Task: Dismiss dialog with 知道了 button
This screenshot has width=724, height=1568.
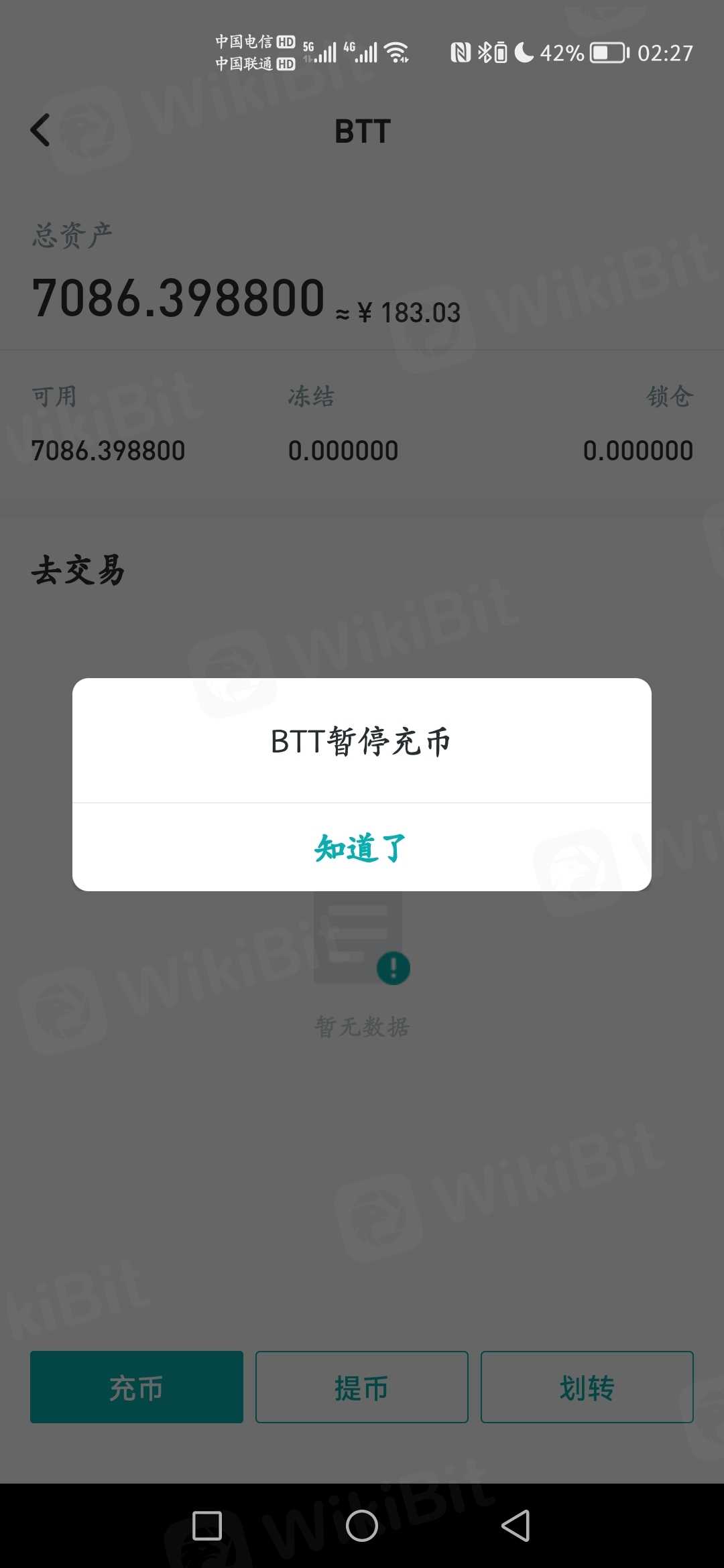Action: (361, 848)
